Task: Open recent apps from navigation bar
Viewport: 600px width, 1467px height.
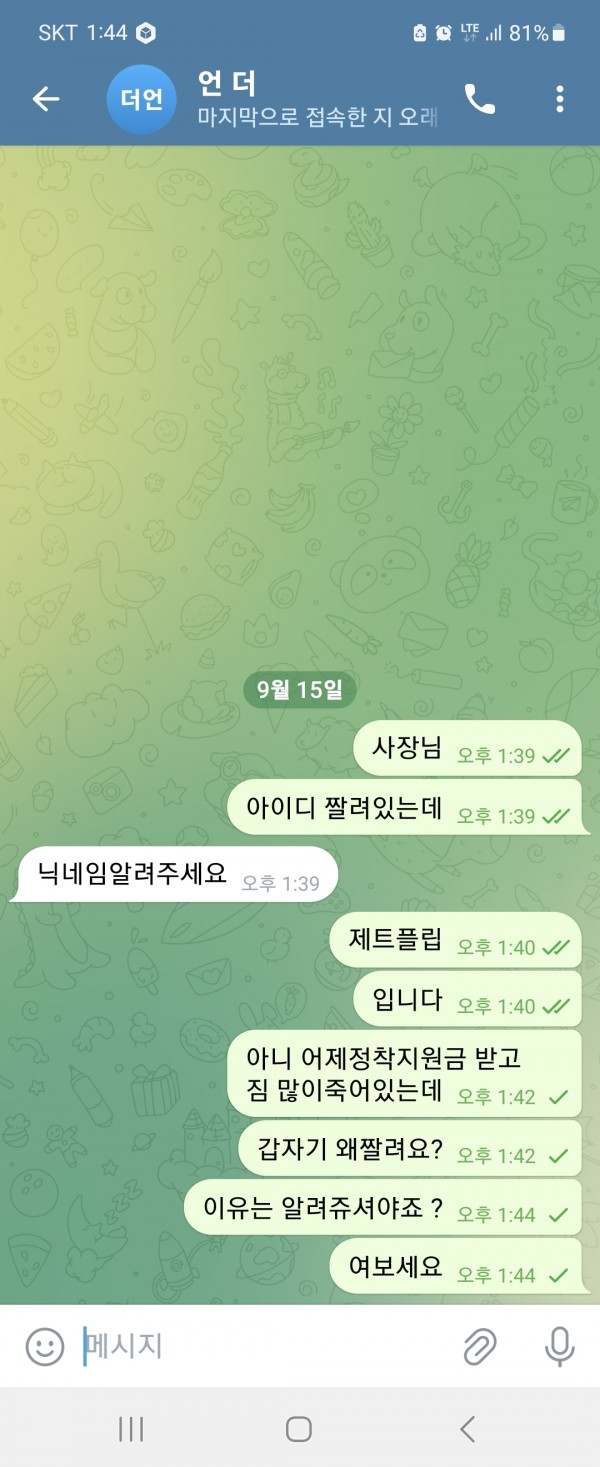Action: coord(131,1428)
